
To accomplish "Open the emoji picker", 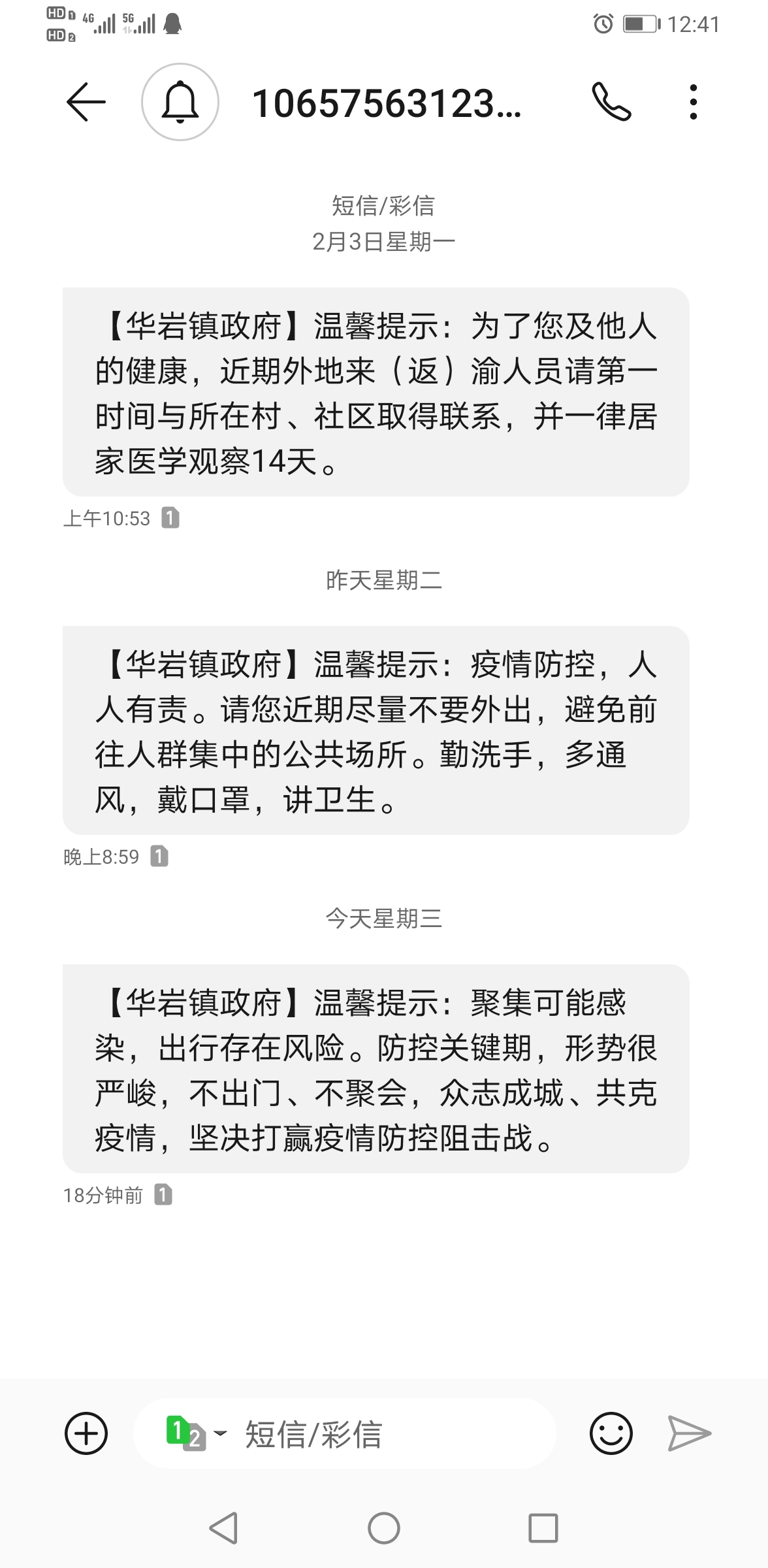I will (611, 1433).
